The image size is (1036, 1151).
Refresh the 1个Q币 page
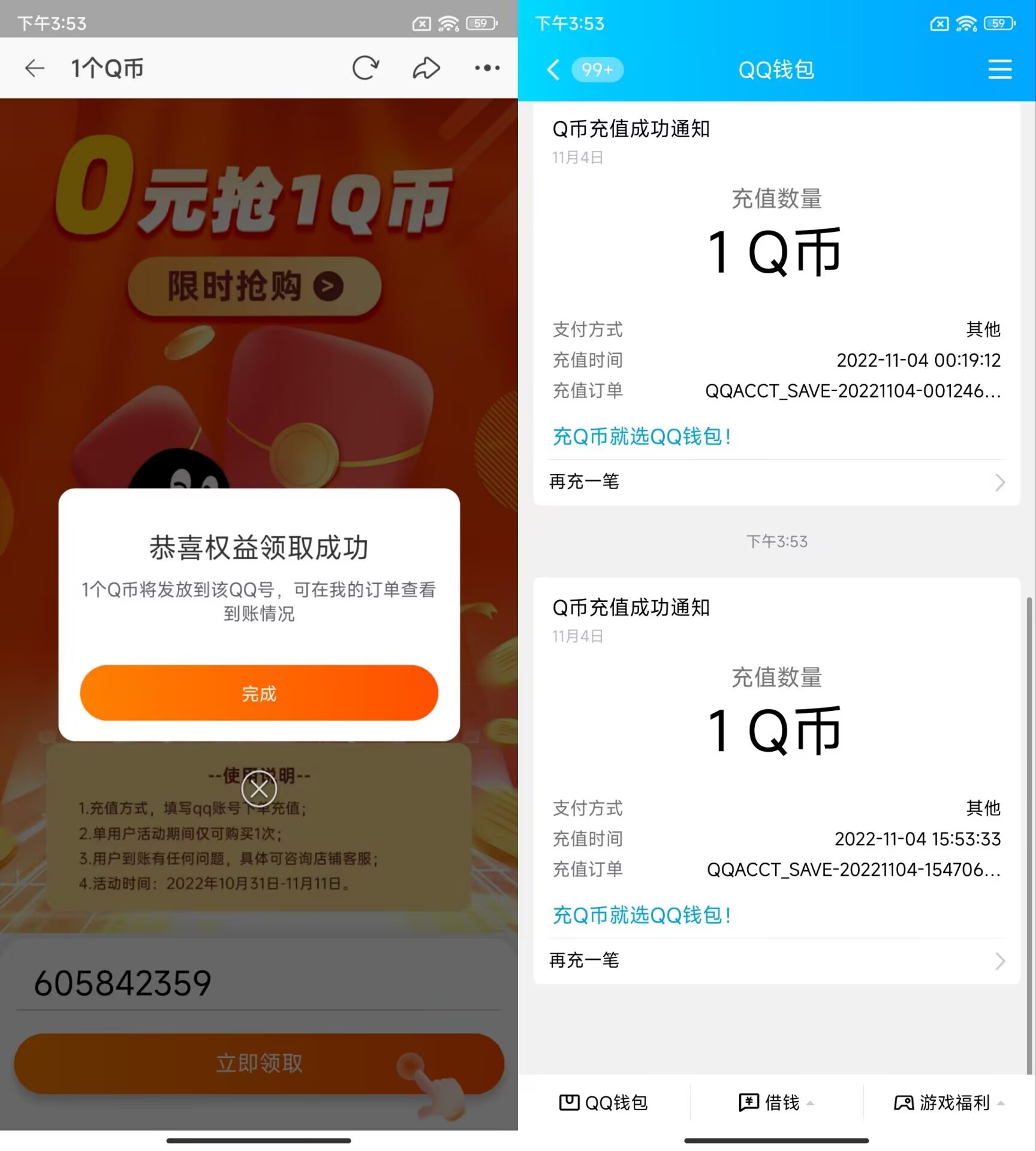(x=365, y=68)
